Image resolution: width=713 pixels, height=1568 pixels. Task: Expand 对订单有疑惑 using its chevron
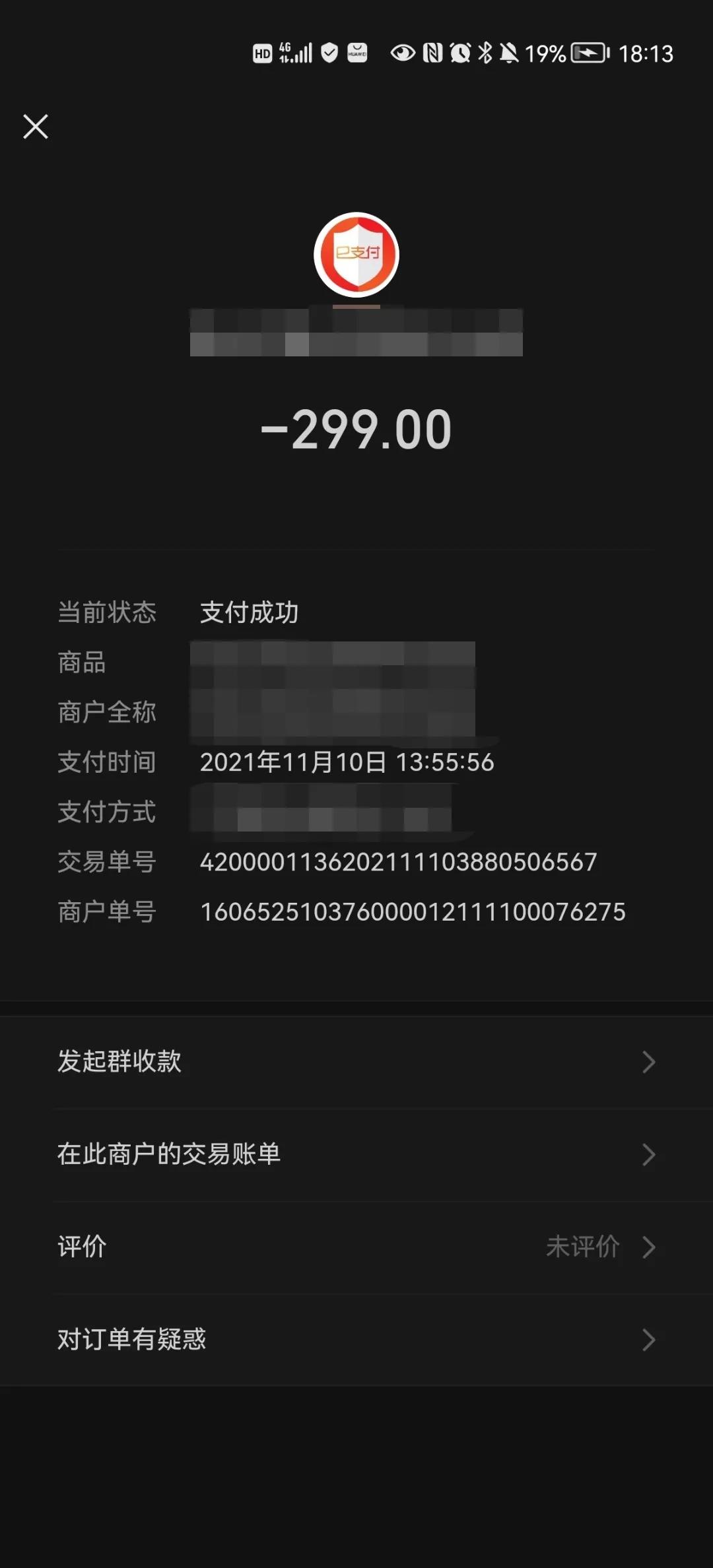pos(649,1338)
